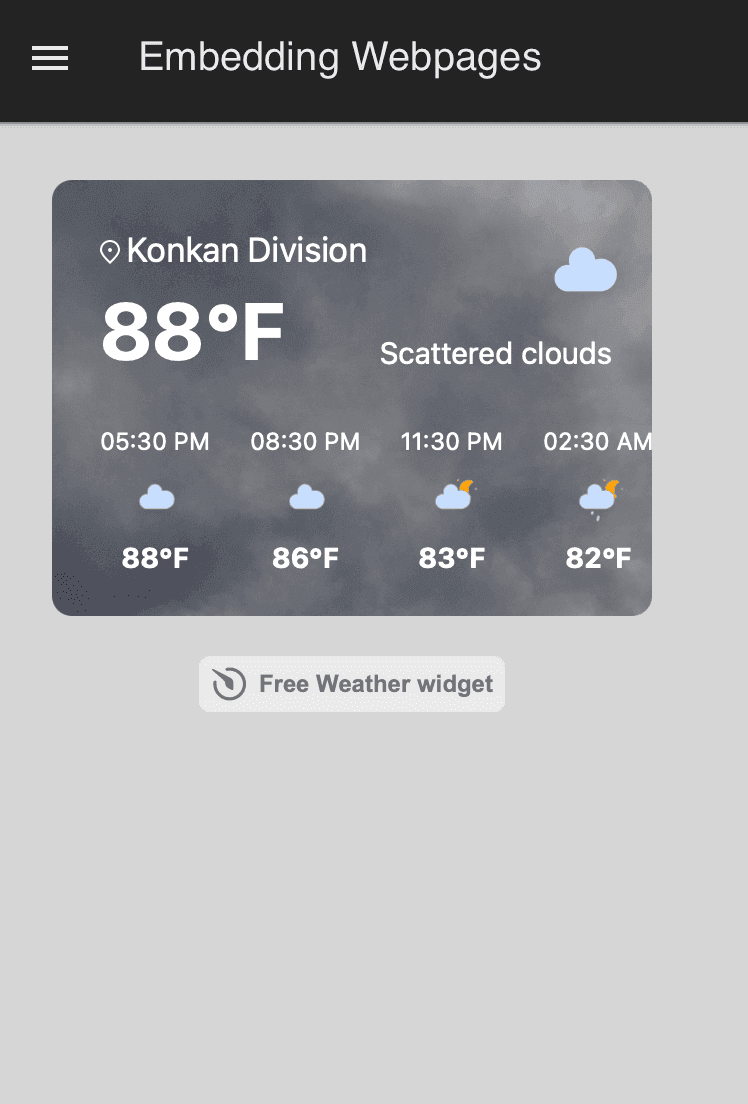Click the location pin icon beside Konkan Division
748x1104 pixels.
[x=110, y=250]
